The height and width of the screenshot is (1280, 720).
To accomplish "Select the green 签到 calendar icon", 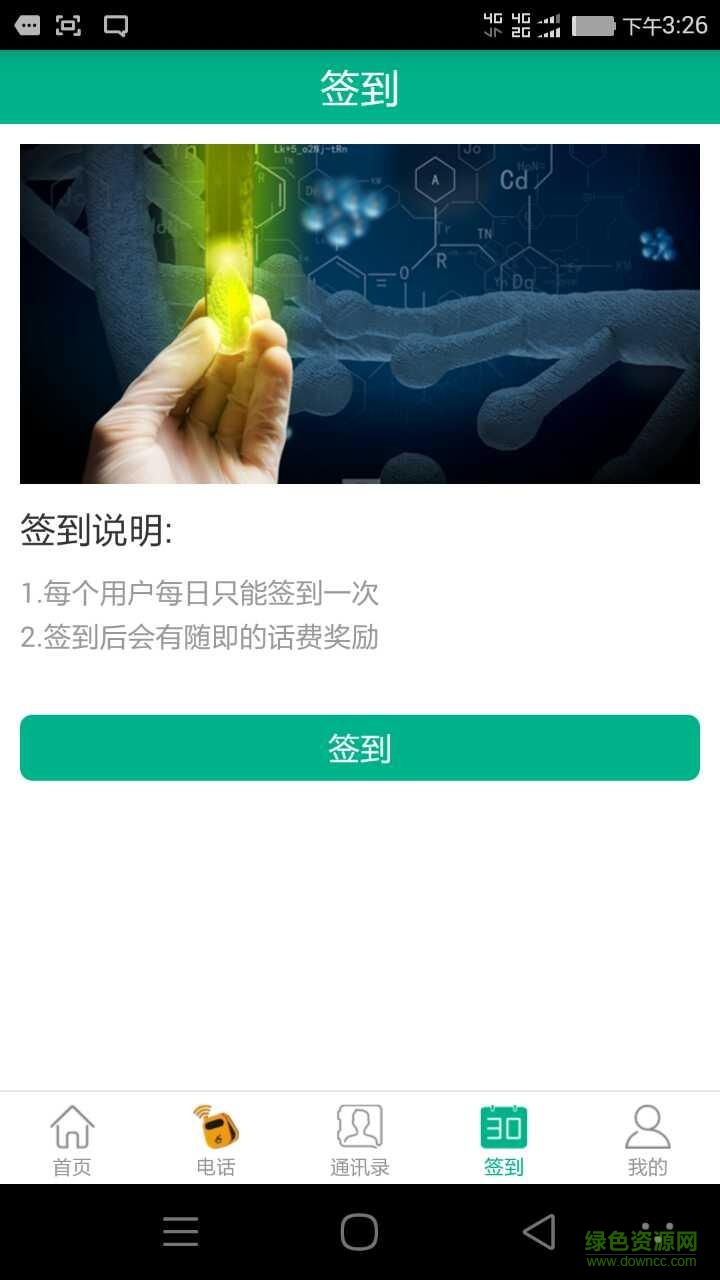I will tap(504, 1127).
